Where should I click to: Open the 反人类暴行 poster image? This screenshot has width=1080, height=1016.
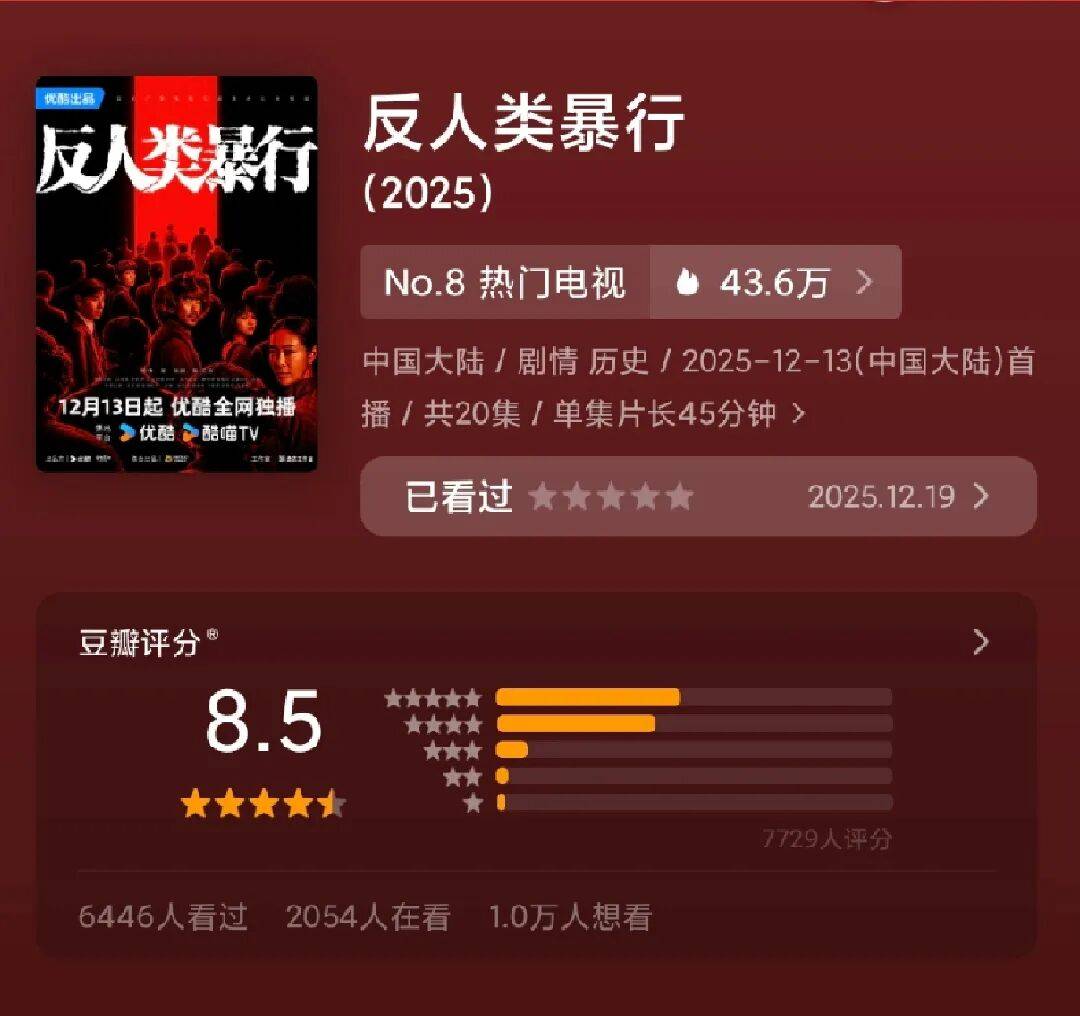[176, 274]
